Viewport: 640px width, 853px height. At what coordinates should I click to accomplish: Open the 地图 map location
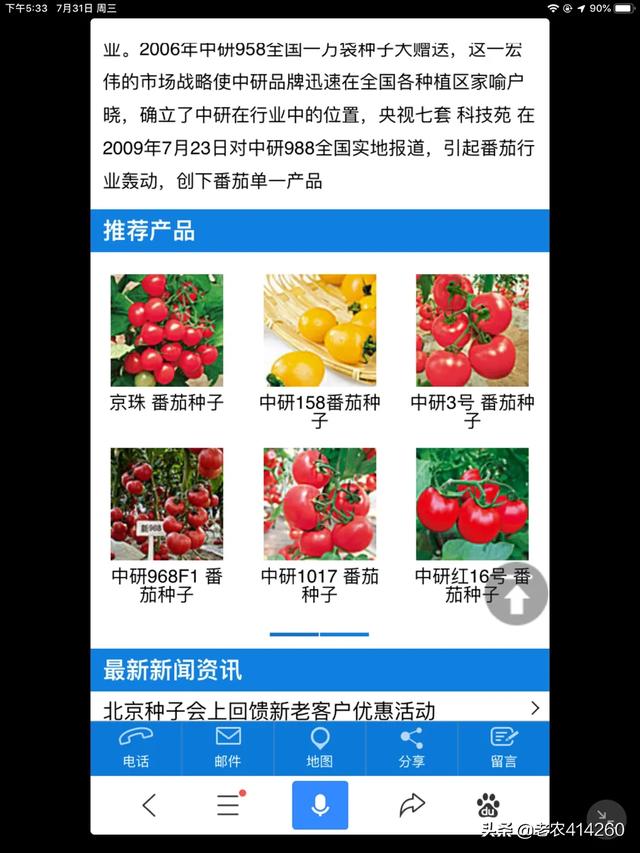coord(320,747)
